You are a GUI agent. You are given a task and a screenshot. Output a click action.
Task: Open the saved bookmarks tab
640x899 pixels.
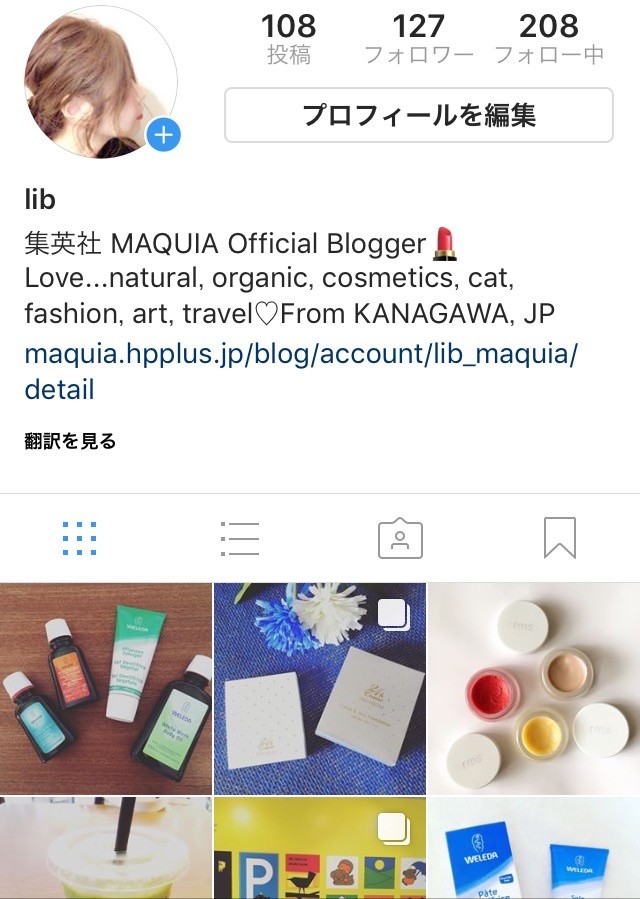[559, 539]
